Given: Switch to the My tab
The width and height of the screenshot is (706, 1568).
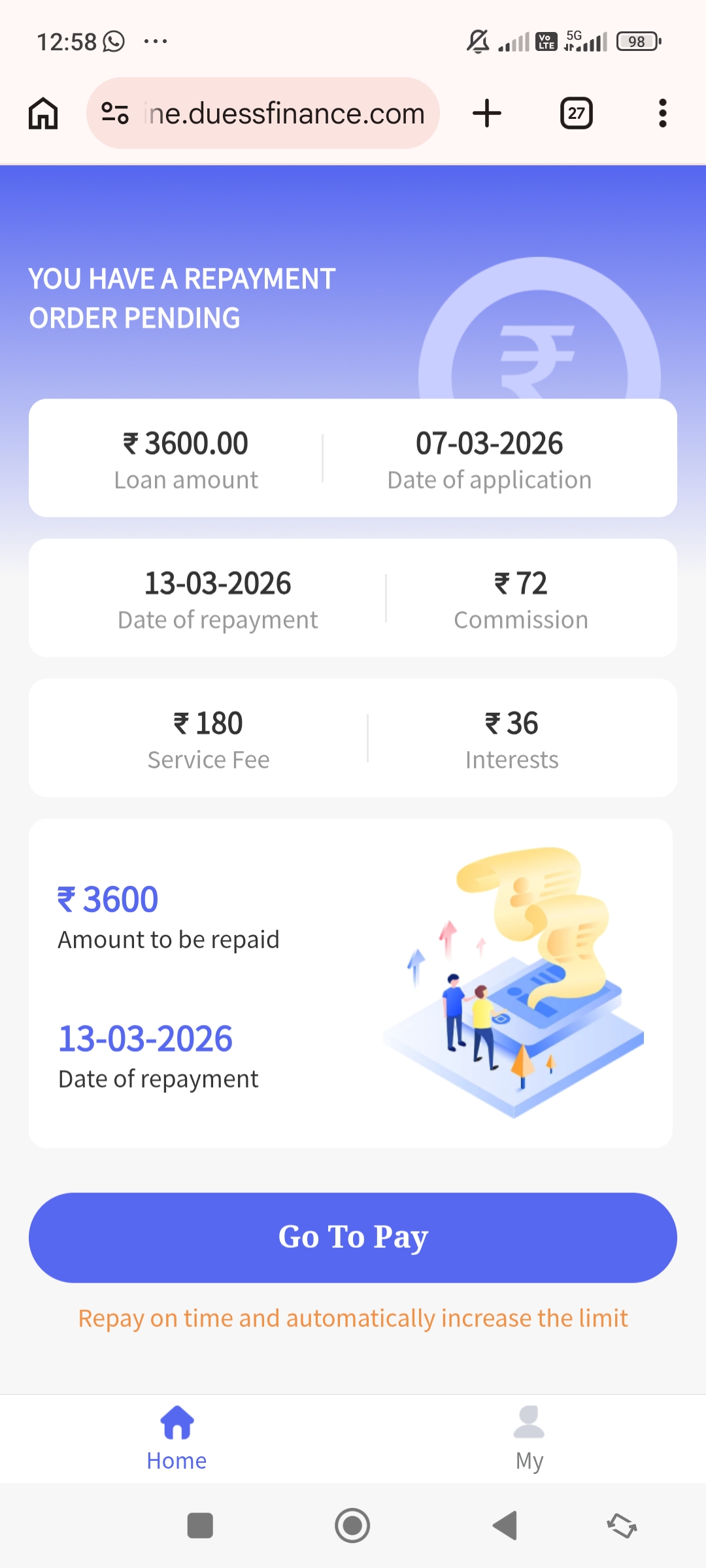Looking at the screenshot, I should [529, 1438].
